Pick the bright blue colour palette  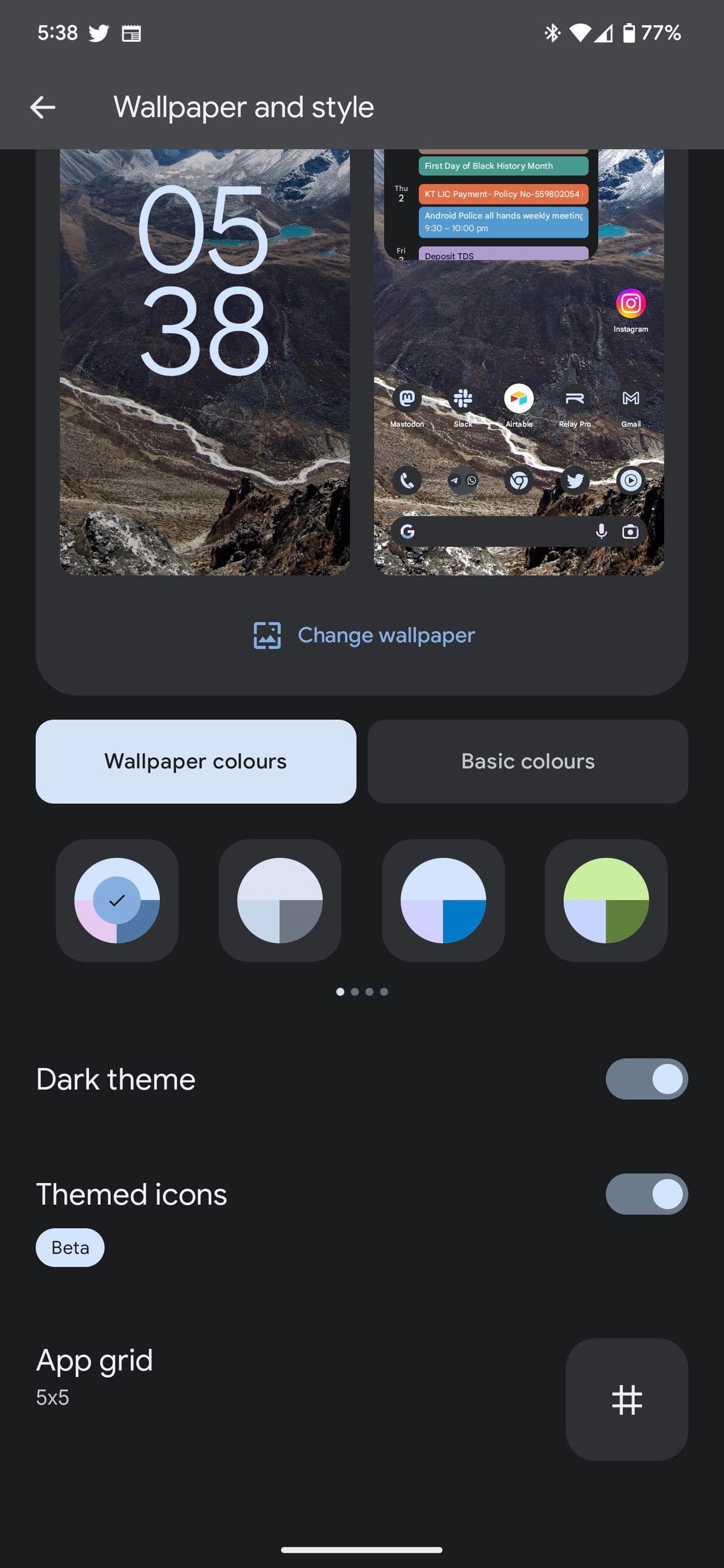pos(443,900)
